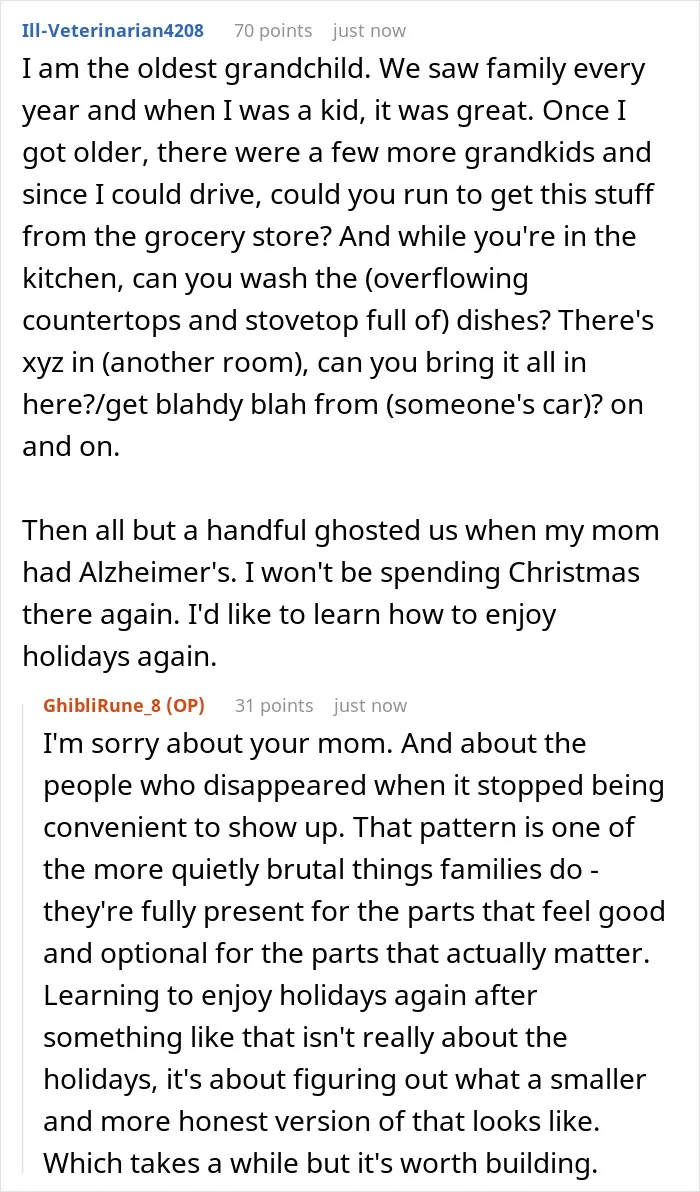The height and width of the screenshot is (1192, 700).
Task: Open GhibliRune_8 (OP) profile
Action: [x=124, y=705]
